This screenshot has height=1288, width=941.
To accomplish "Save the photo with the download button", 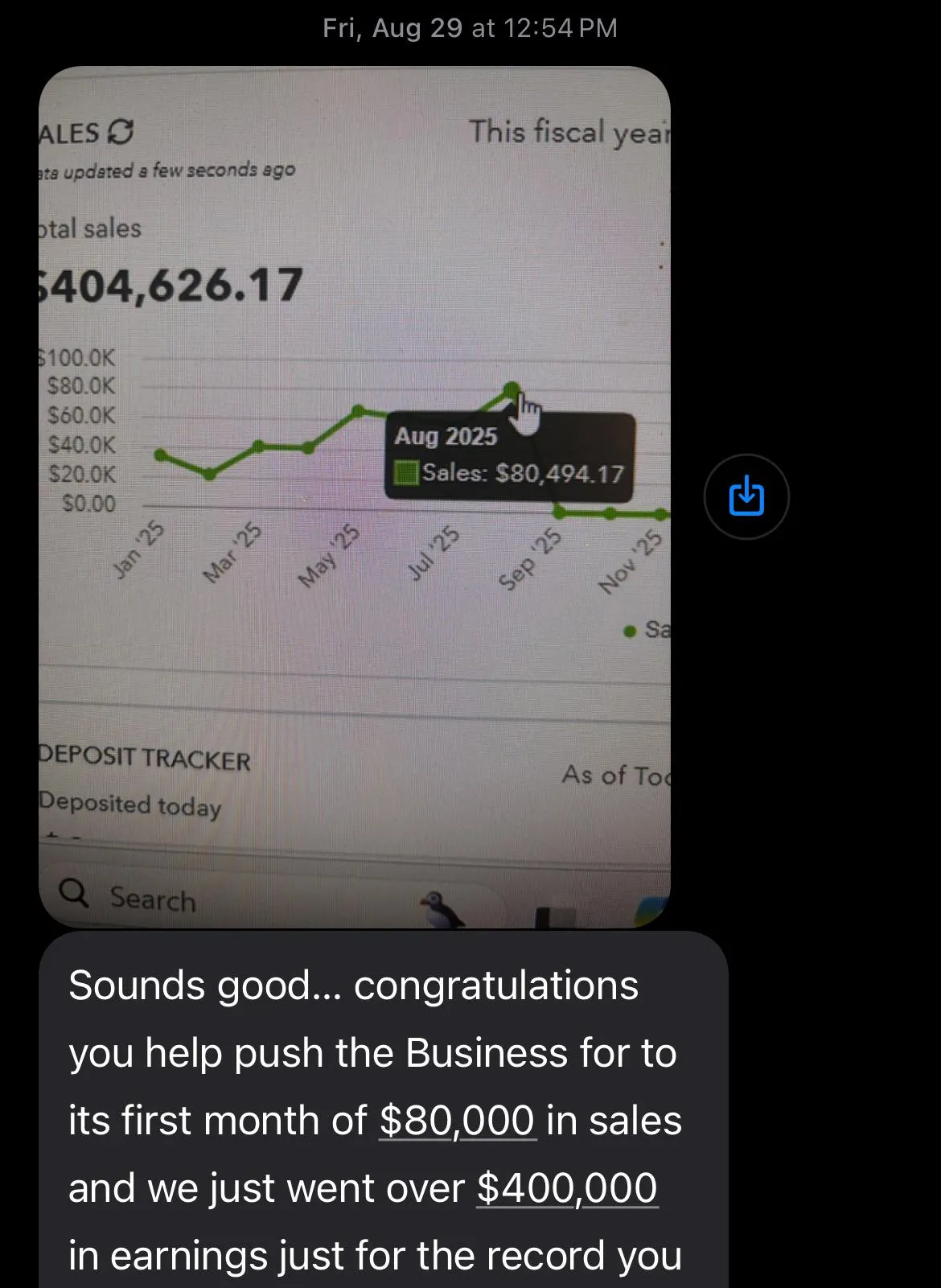I will [746, 496].
